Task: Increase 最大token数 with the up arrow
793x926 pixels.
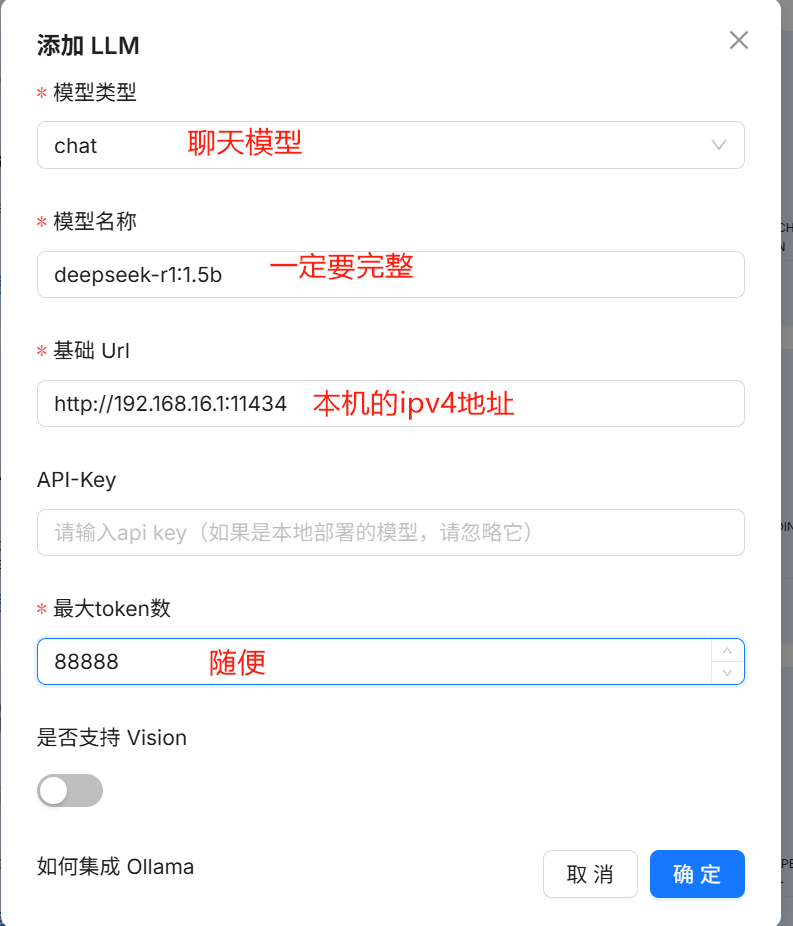Action: (727, 651)
